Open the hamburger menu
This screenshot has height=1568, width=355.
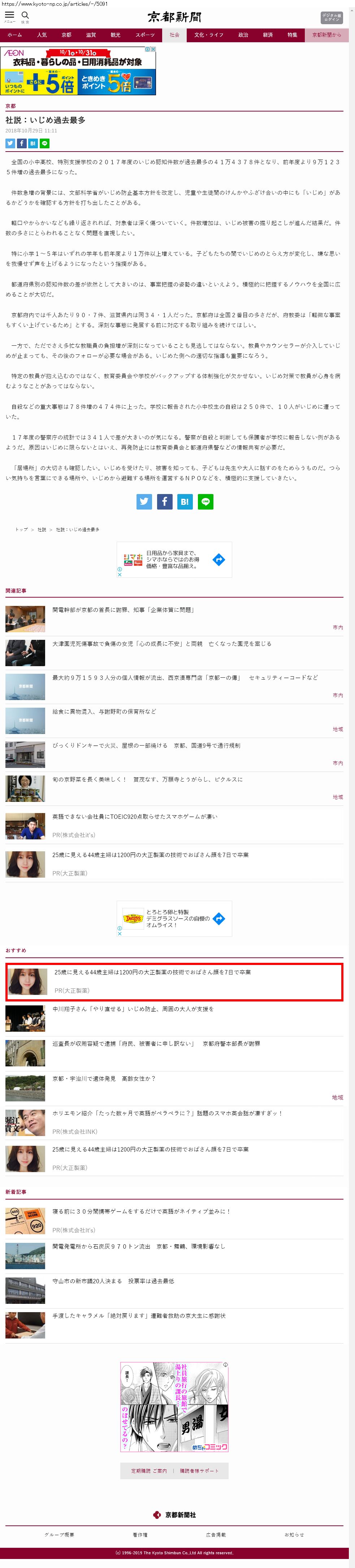click(9, 16)
